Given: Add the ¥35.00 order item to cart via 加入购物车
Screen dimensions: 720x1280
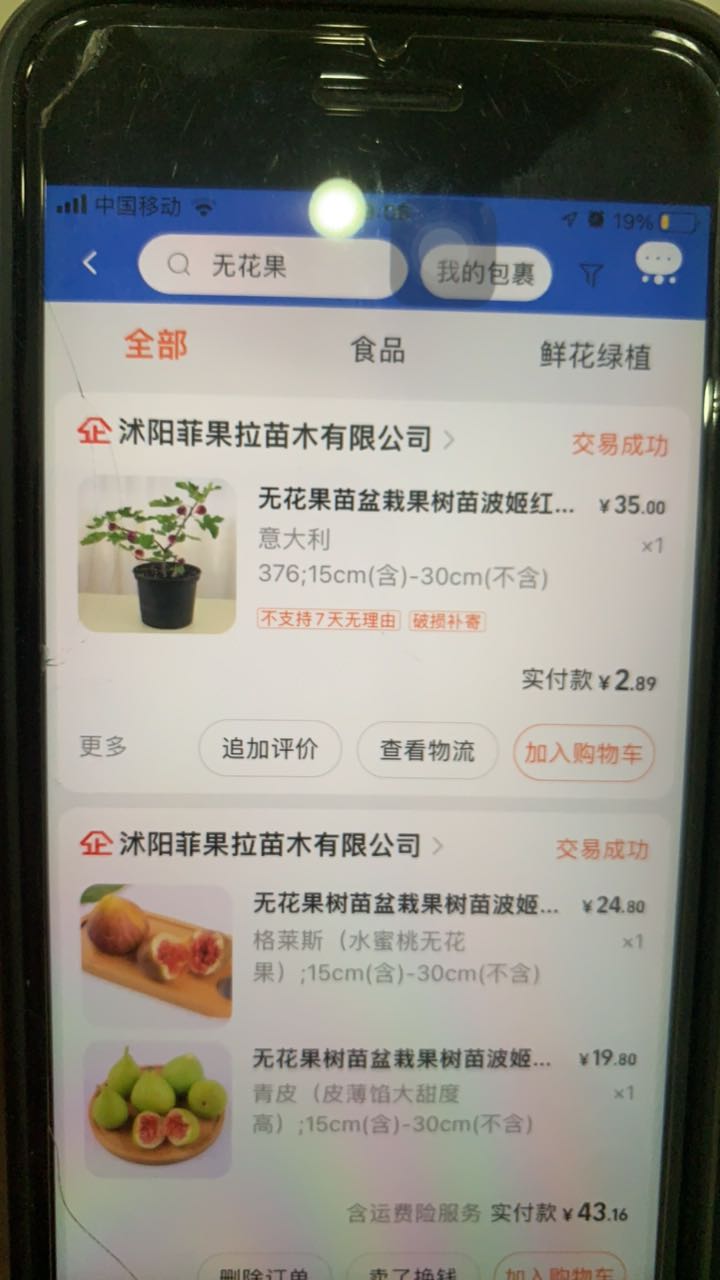Looking at the screenshot, I should (584, 753).
